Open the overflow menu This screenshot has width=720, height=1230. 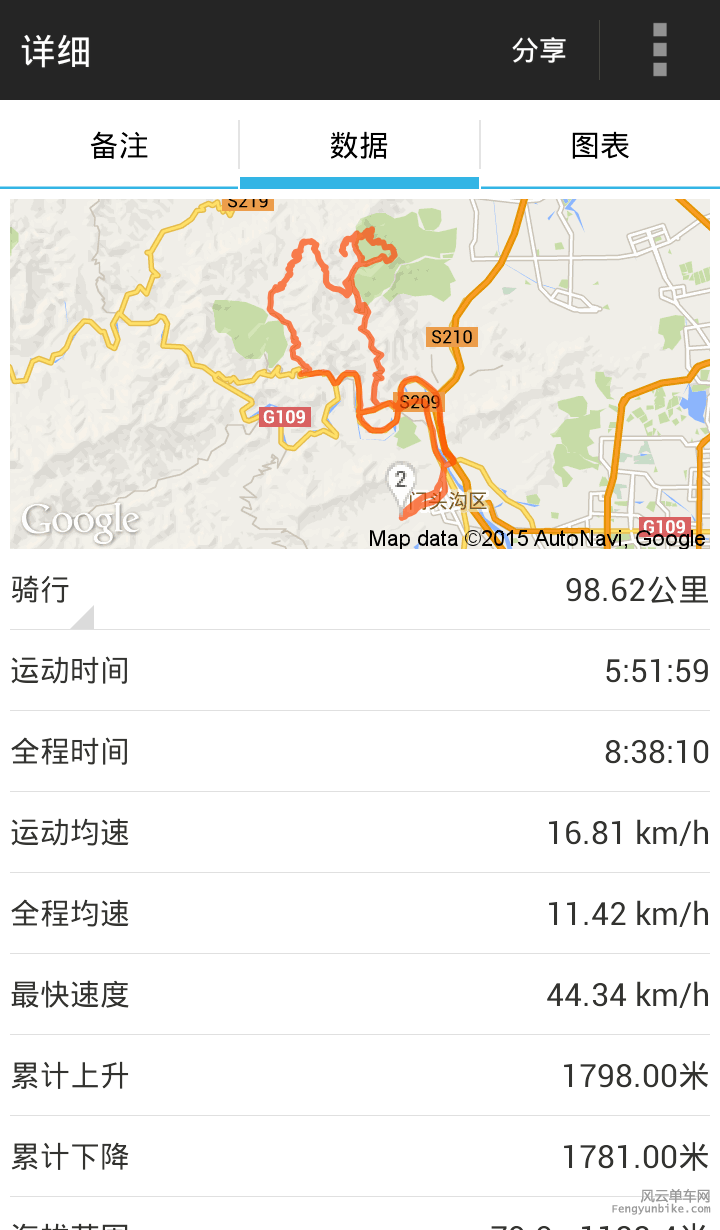(659, 50)
